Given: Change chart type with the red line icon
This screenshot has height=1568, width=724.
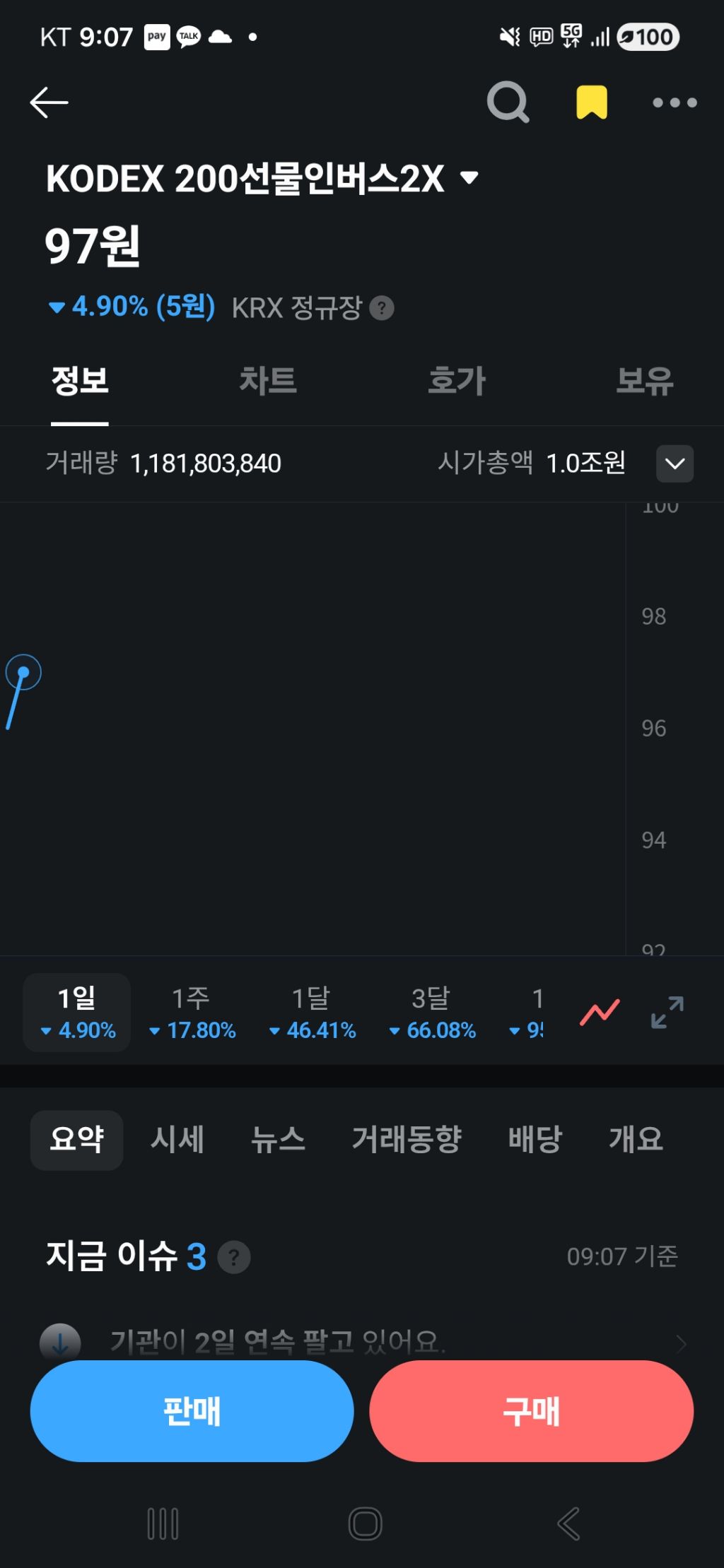Looking at the screenshot, I should coord(600,1012).
